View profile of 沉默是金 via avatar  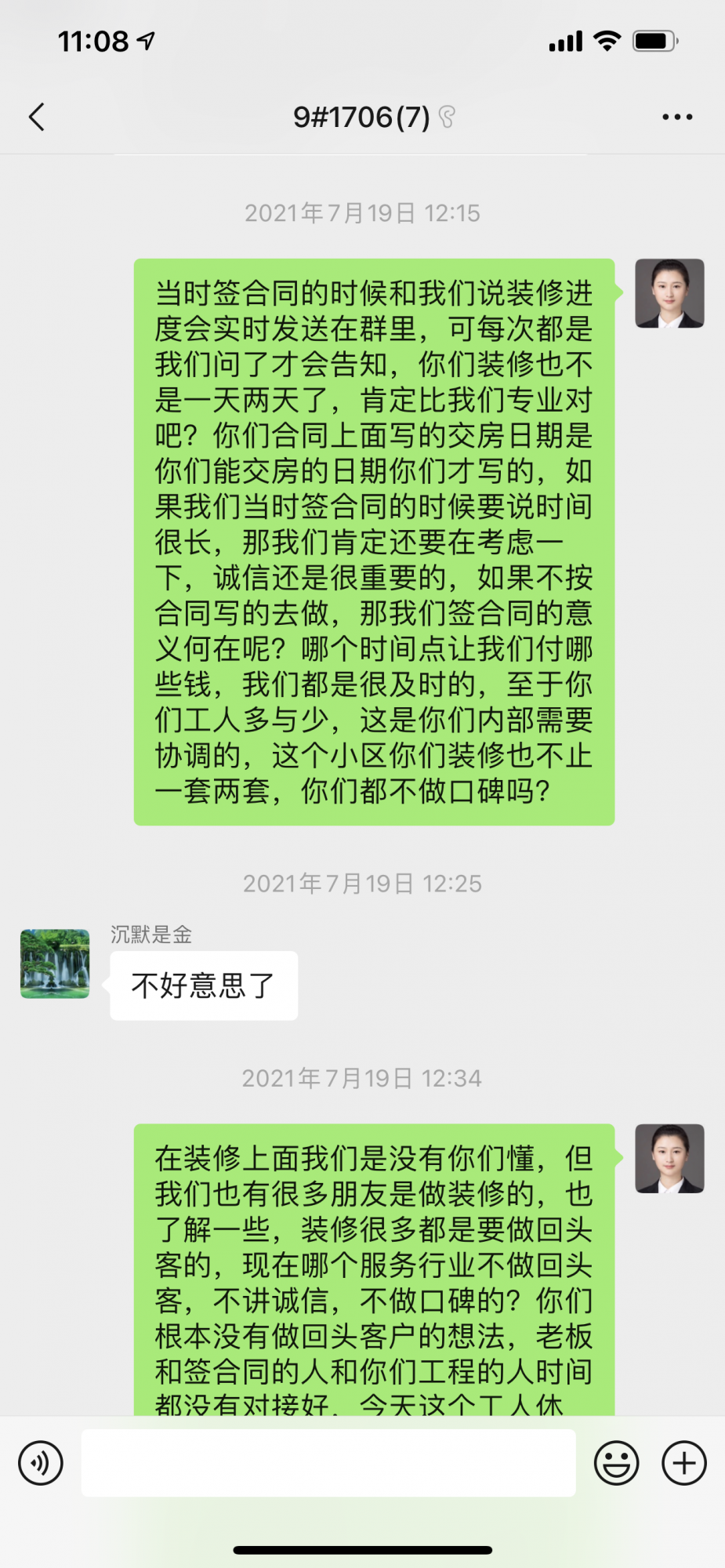click(55, 964)
